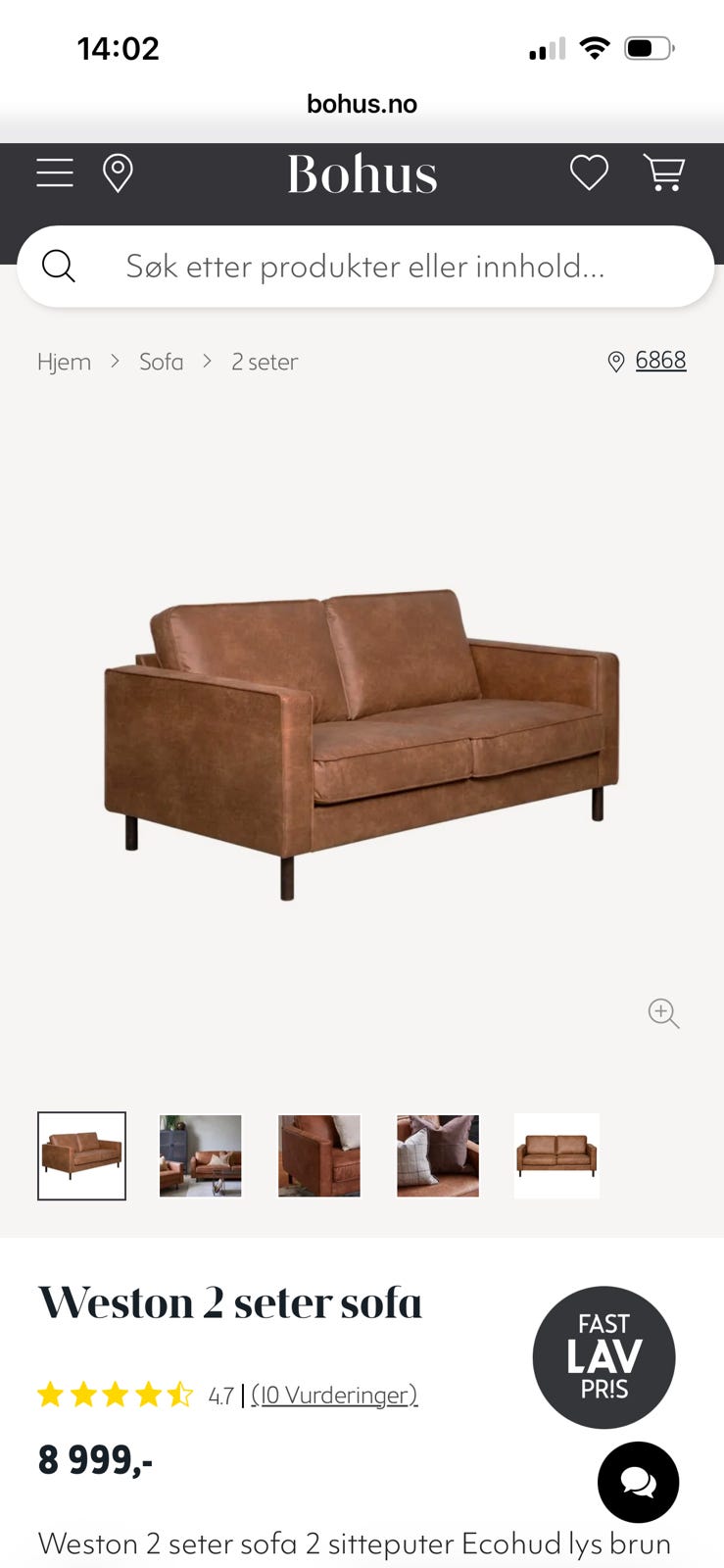724x1568 pixels.
Task: Open the favorites heart
Action: click(x=589, y=173)
